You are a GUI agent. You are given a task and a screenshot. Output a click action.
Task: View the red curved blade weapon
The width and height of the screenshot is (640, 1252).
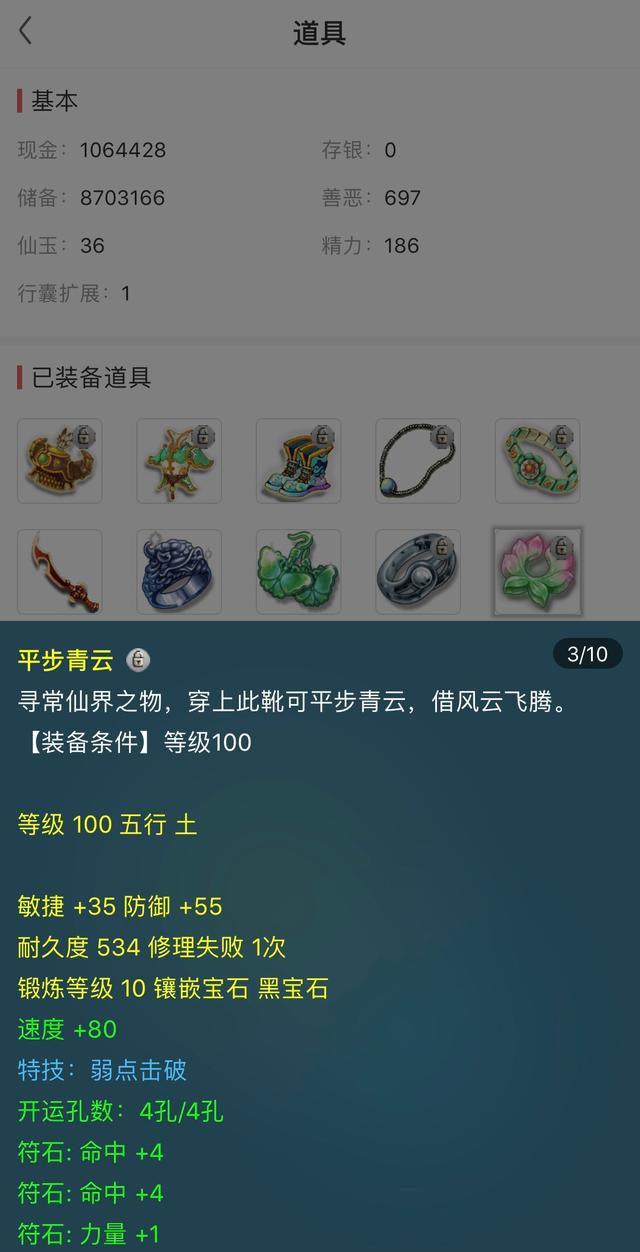tap(59, 572)
